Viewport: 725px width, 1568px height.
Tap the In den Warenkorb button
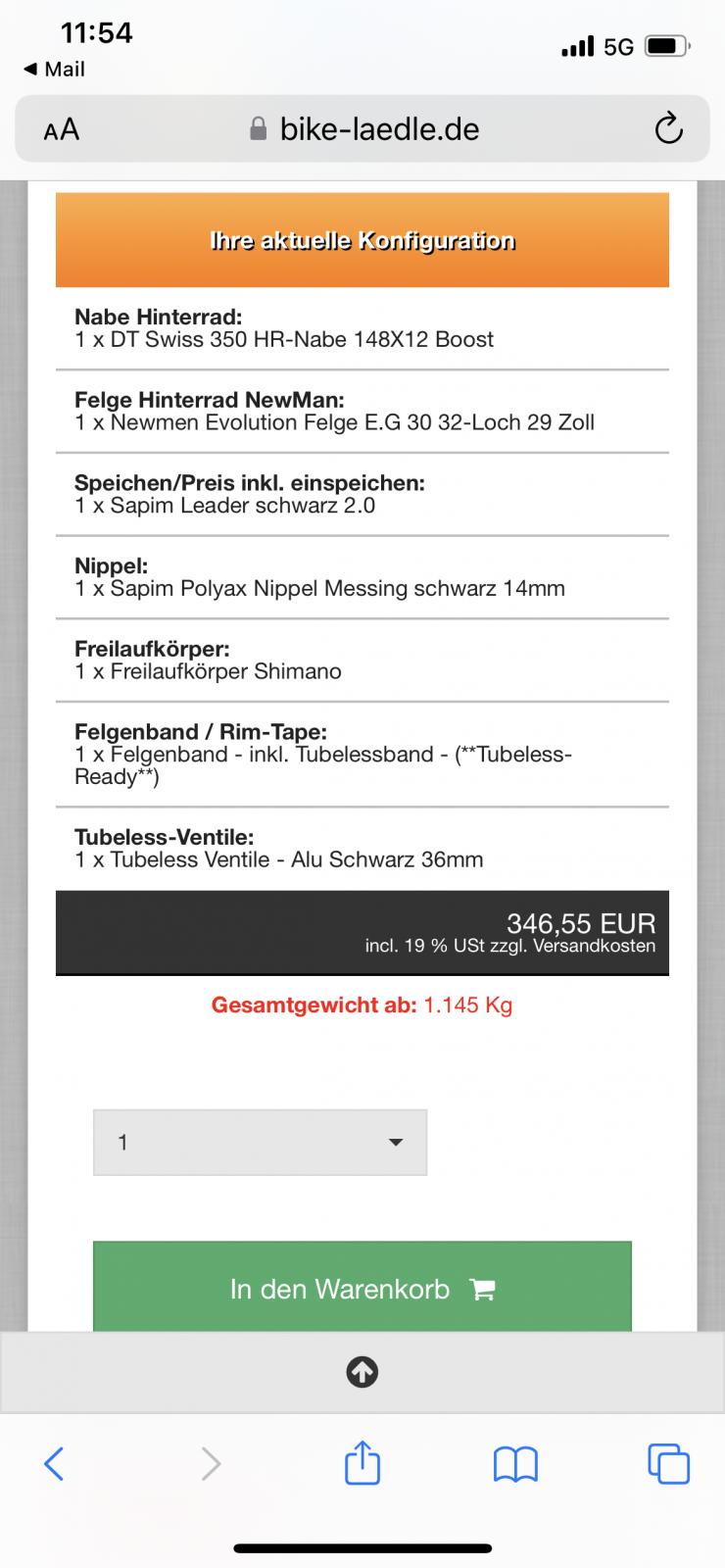tap(362, 1288)
